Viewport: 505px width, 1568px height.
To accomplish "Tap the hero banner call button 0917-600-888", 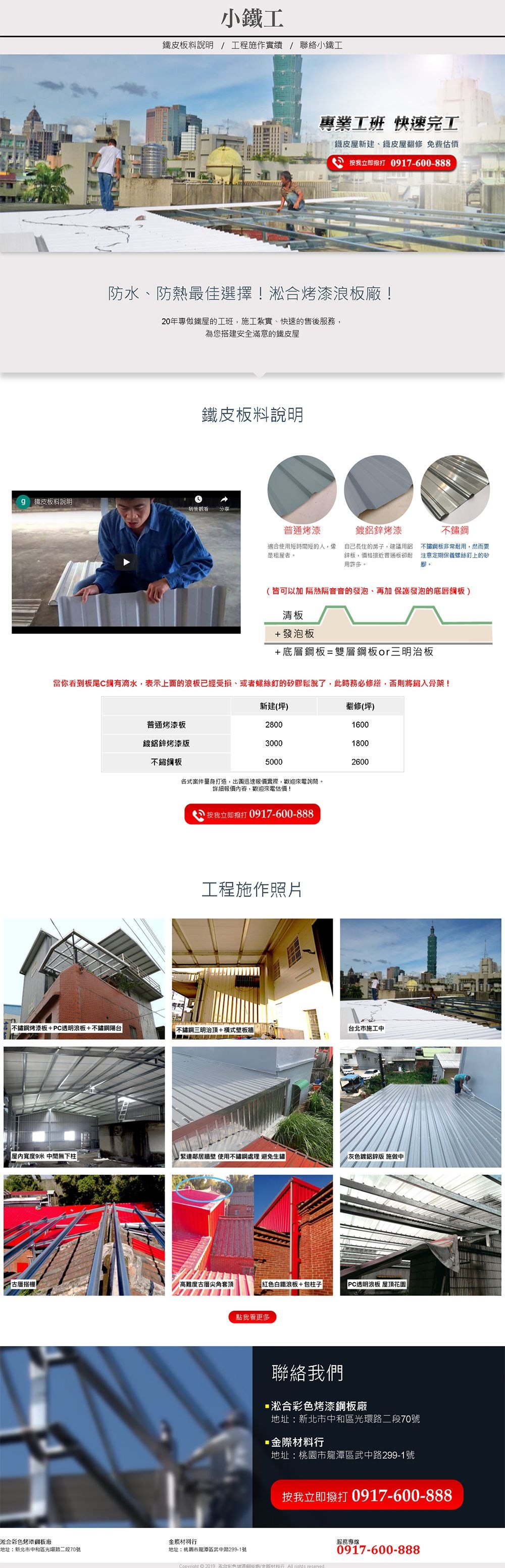I will 391,163.
